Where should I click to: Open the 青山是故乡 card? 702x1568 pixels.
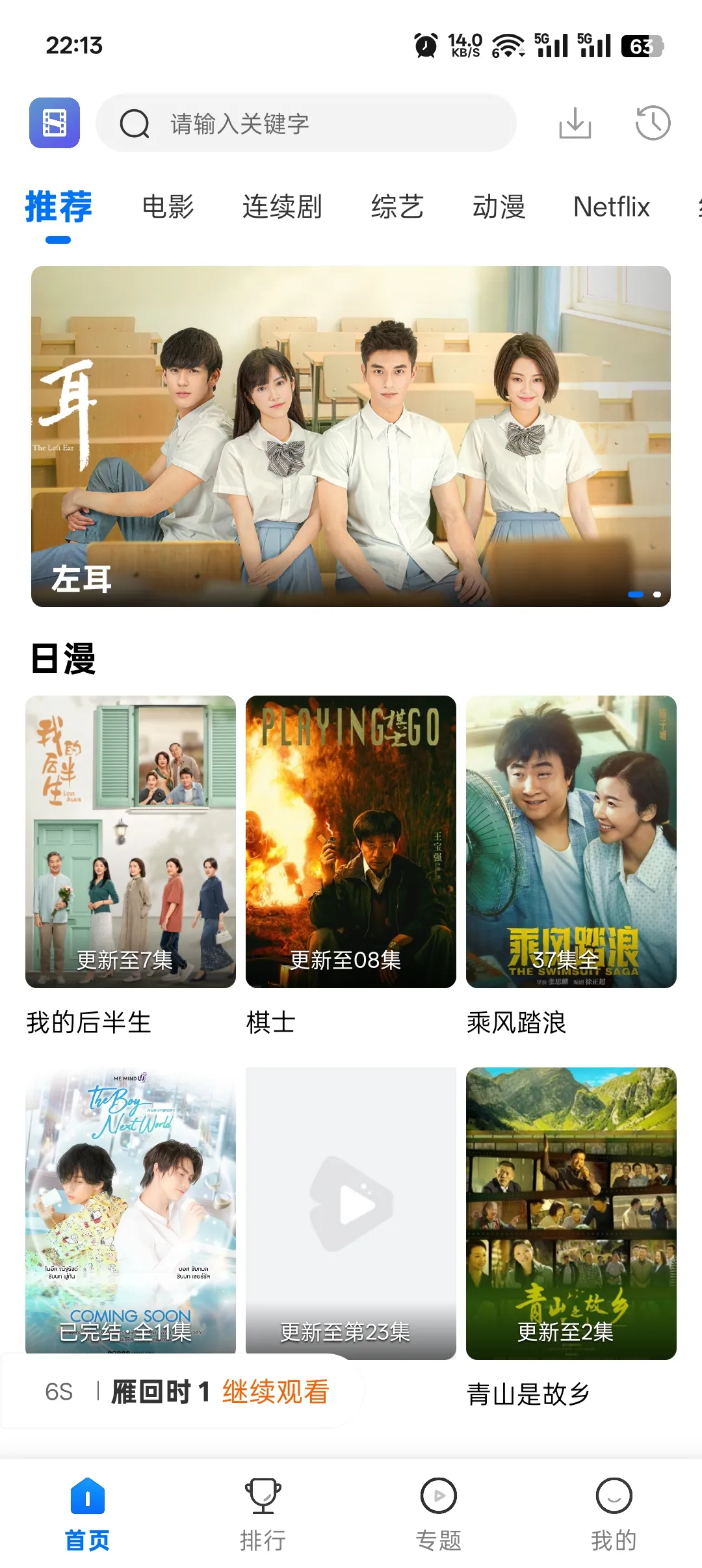[571, 1213]
